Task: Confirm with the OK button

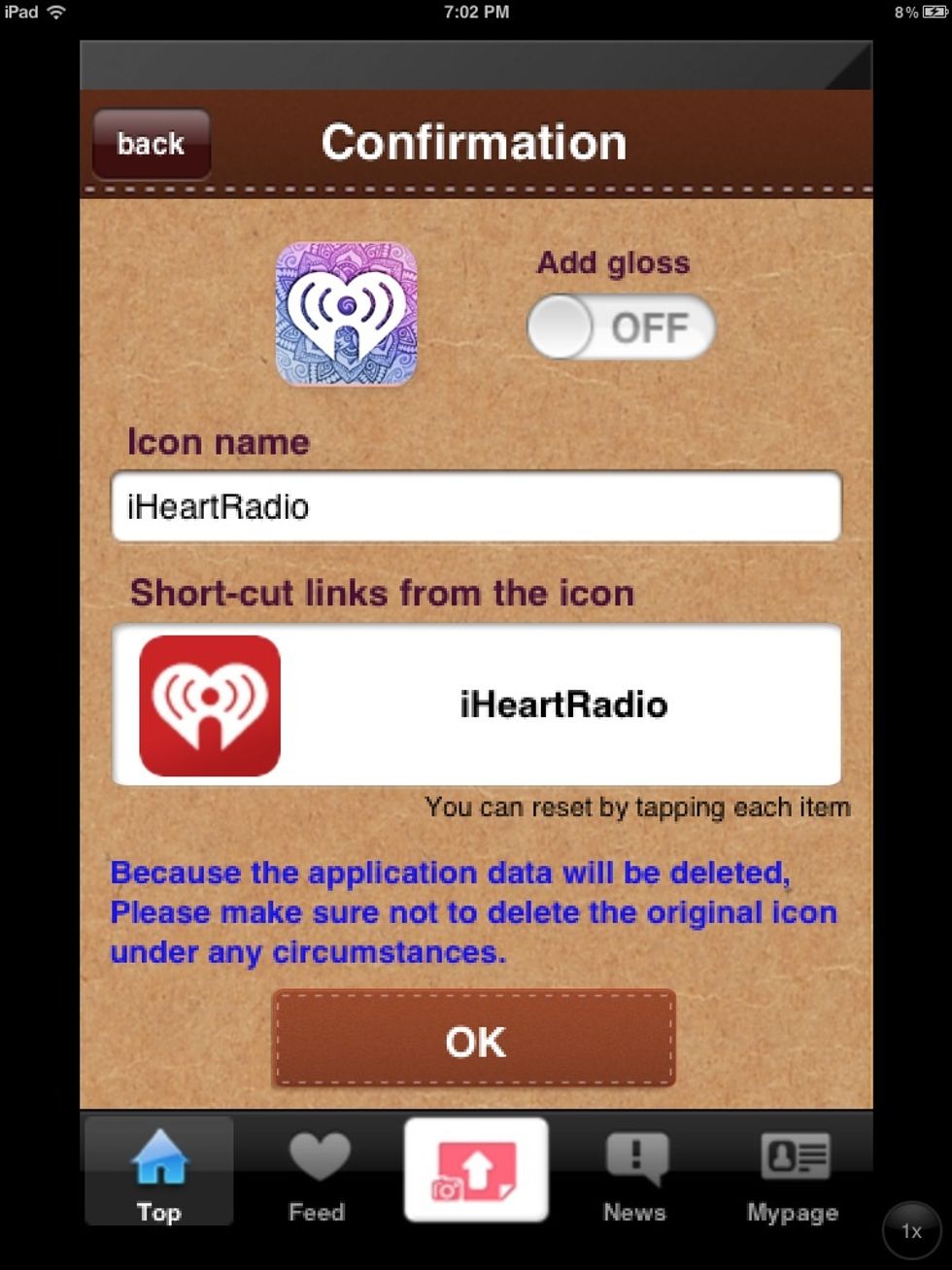Action: [474, 1041]
